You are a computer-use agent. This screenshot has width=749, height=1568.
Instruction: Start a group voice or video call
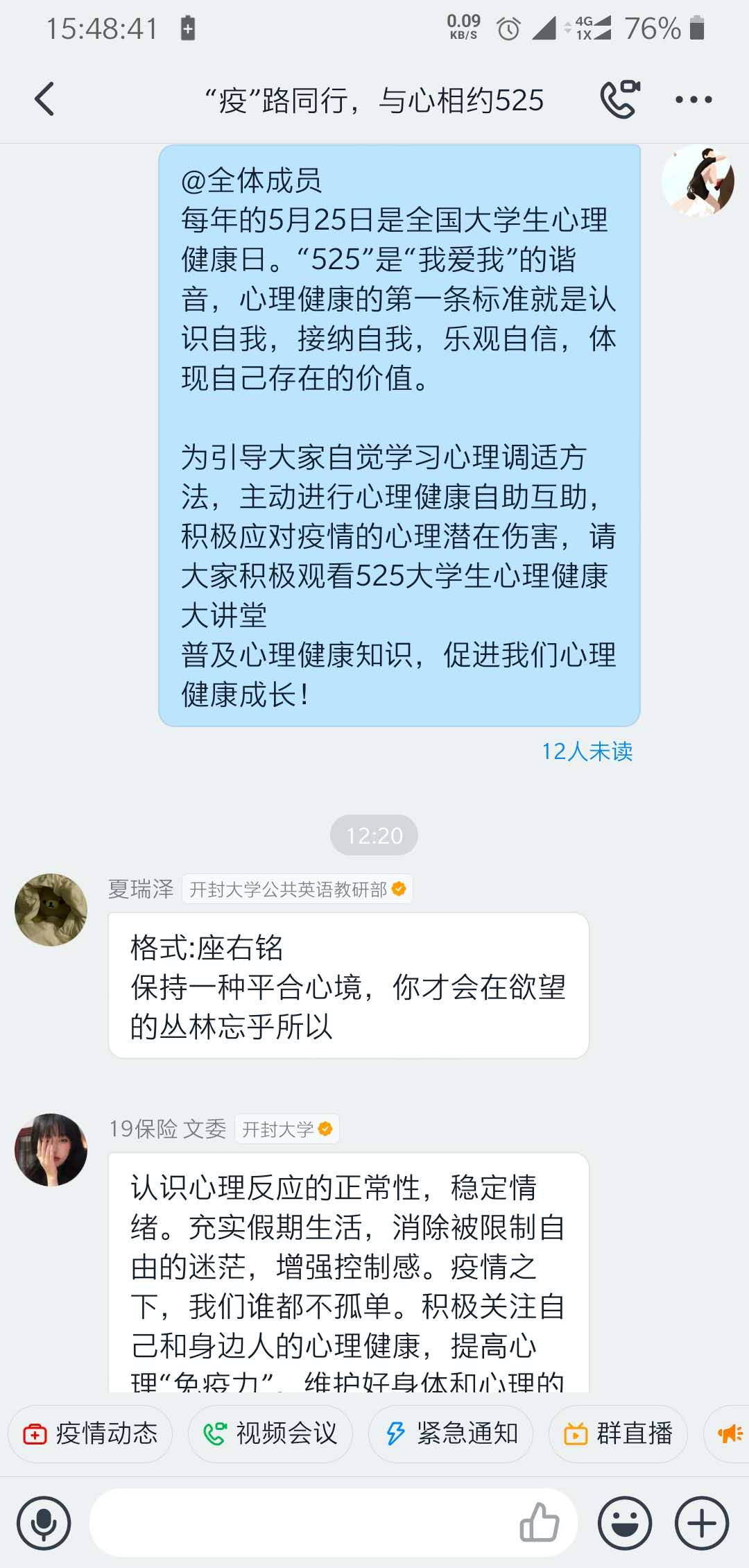tap(619, 99)
